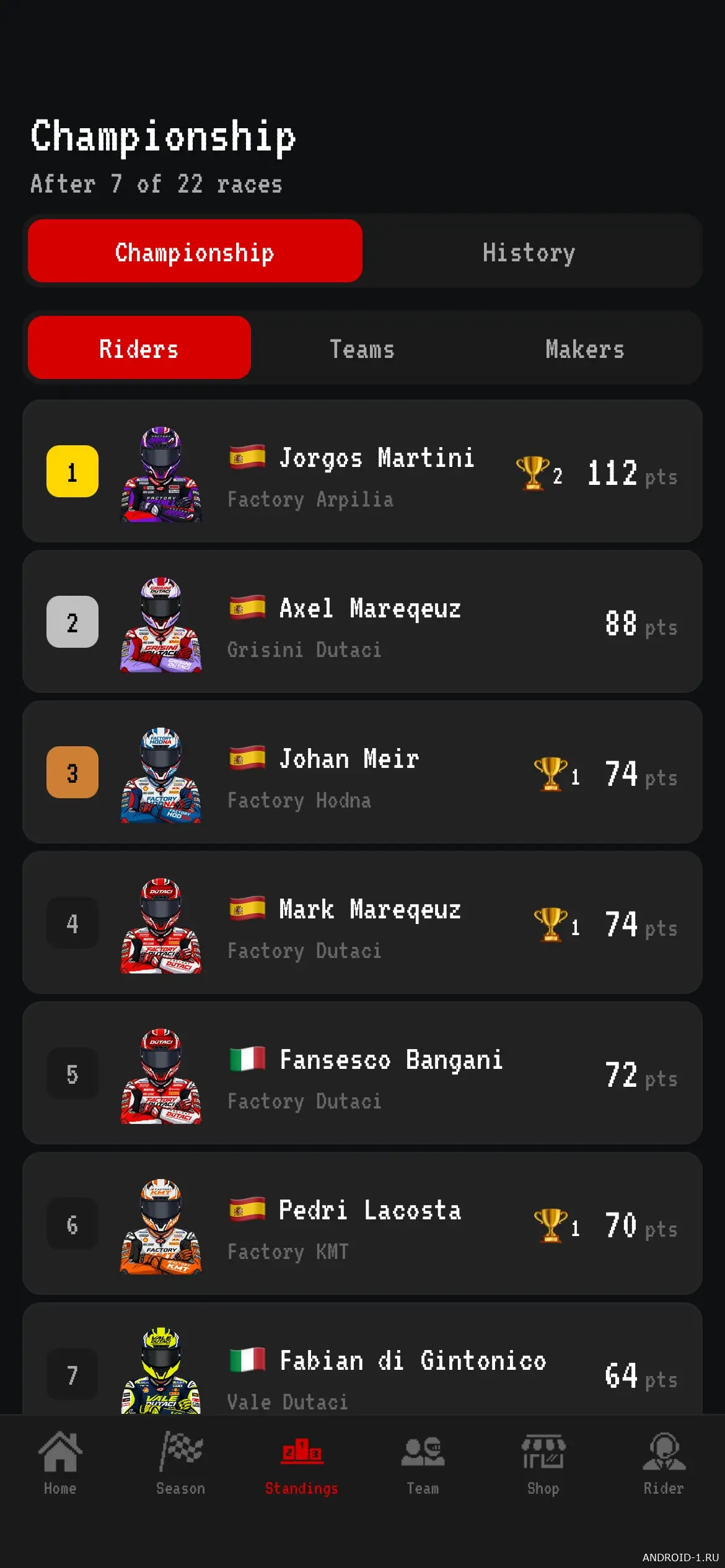The height and width of the screenshot is (1568, 725).
Task: Open Fabian di Gintonico's rider card
Action: (362, 1359)
